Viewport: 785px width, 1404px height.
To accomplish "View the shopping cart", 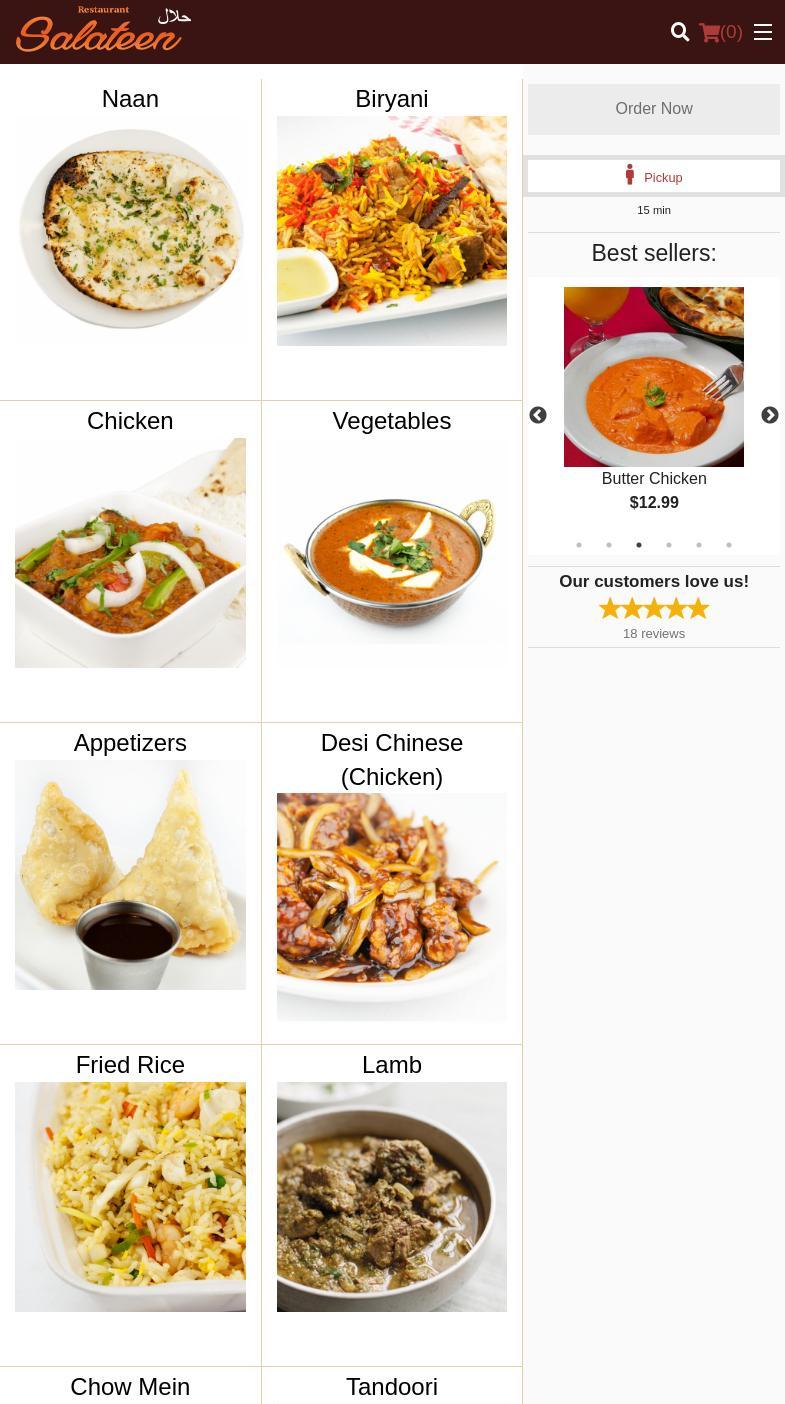I will point(720,32).
